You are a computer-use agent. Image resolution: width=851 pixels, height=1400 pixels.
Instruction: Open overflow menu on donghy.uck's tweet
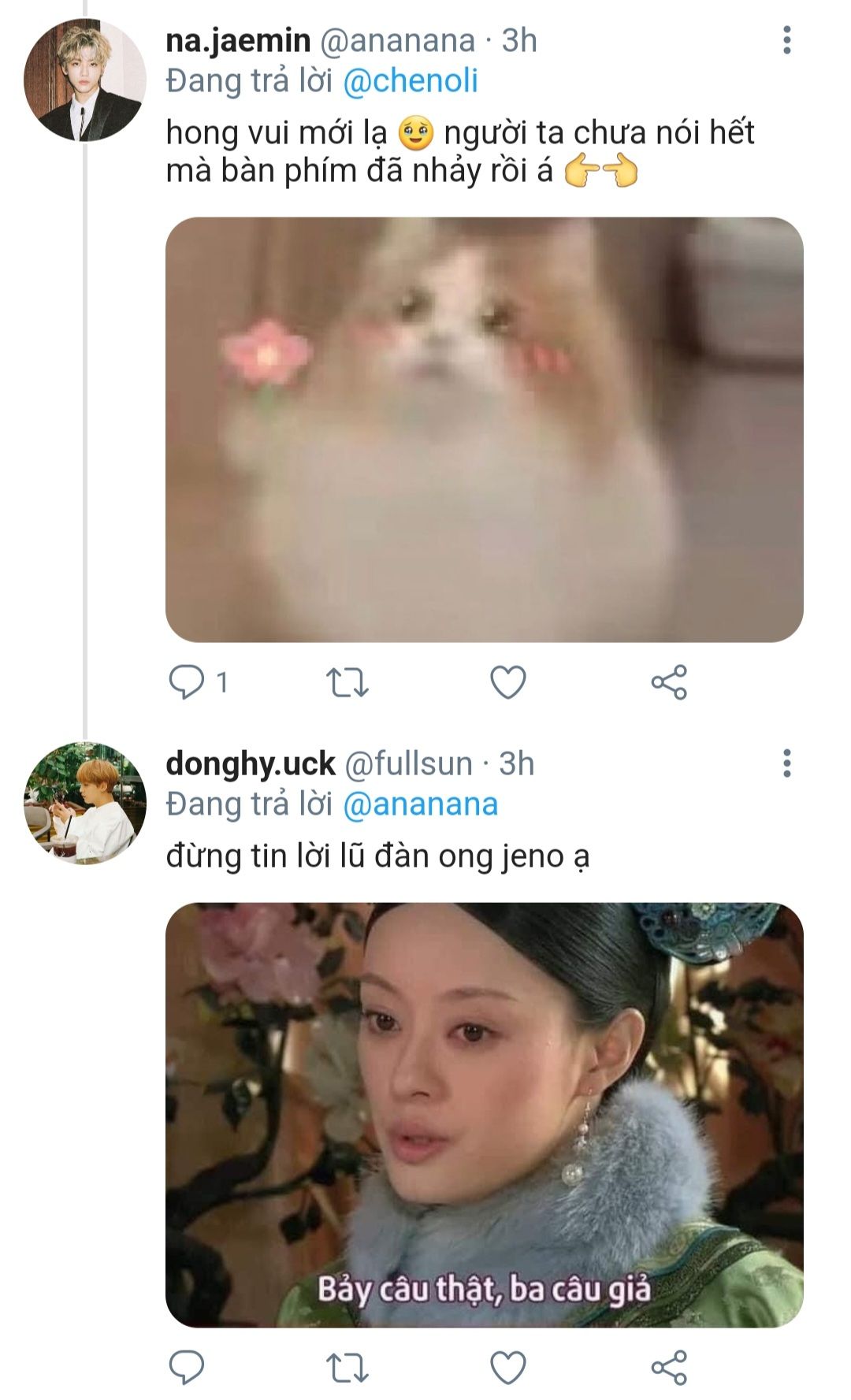pyautogui.click(x=786, y=763)
